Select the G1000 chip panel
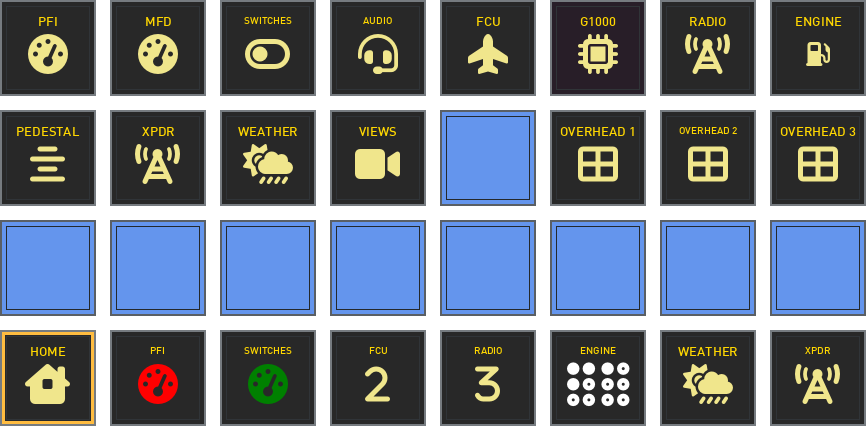The image size is (866, 426). [x=598, y=47]
